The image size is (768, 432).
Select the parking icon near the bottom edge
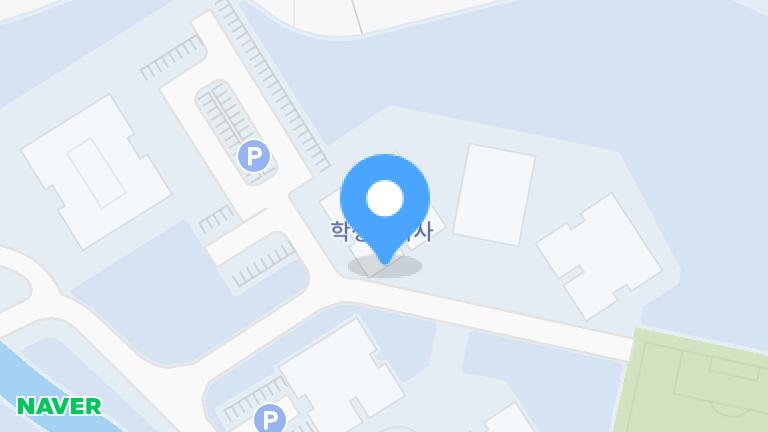tap(269, 419)
